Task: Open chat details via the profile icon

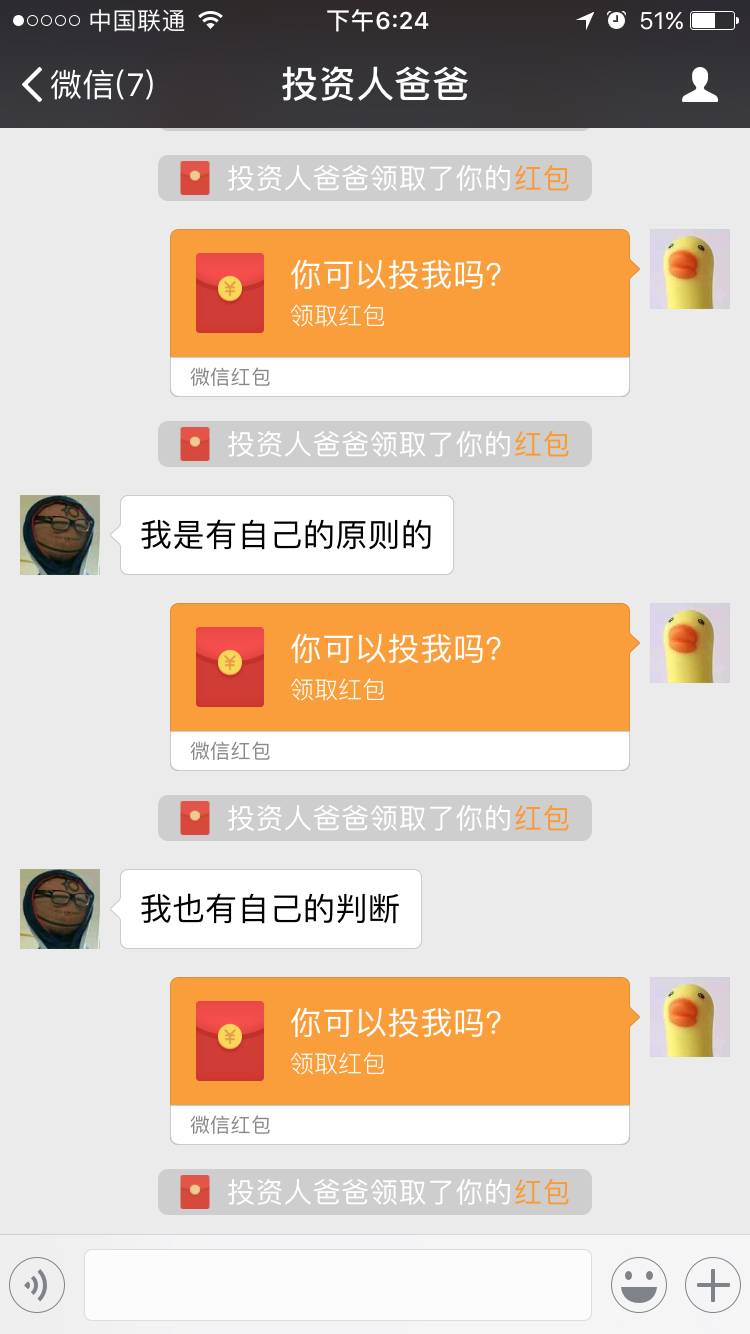Action: [x=699, y=85]
